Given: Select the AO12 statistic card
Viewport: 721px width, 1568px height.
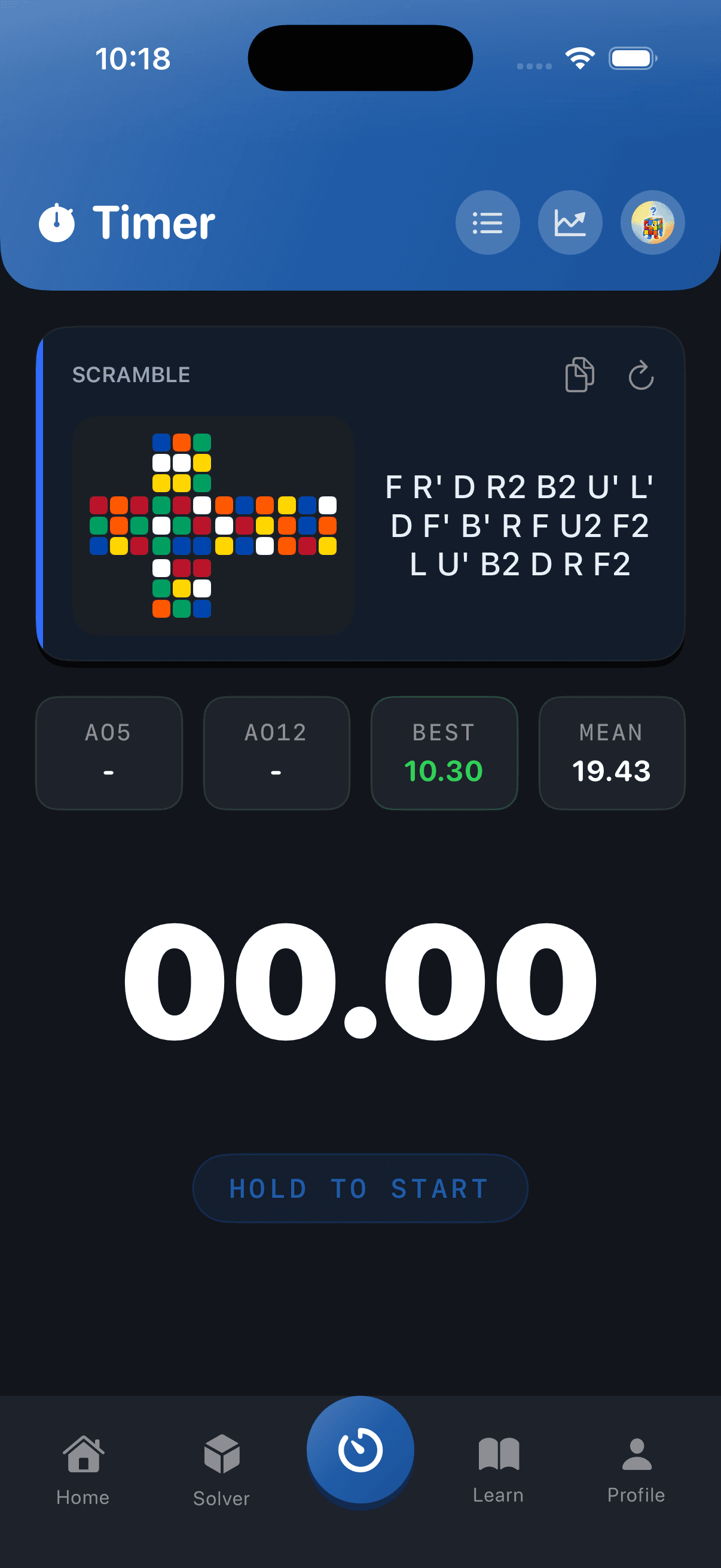Looking at the screenshot, I should [276, 754].
